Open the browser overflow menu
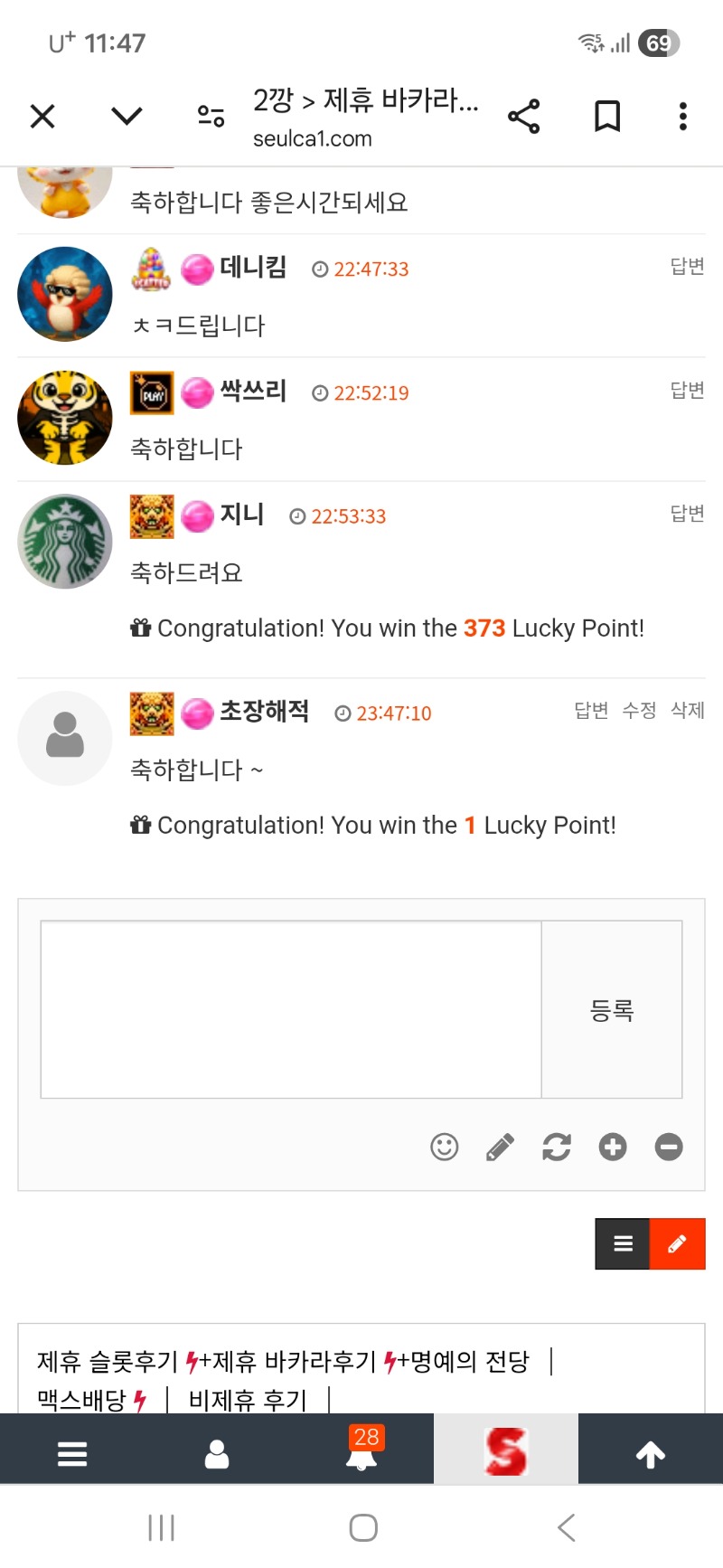723x1568 pixels. (682, 117)
